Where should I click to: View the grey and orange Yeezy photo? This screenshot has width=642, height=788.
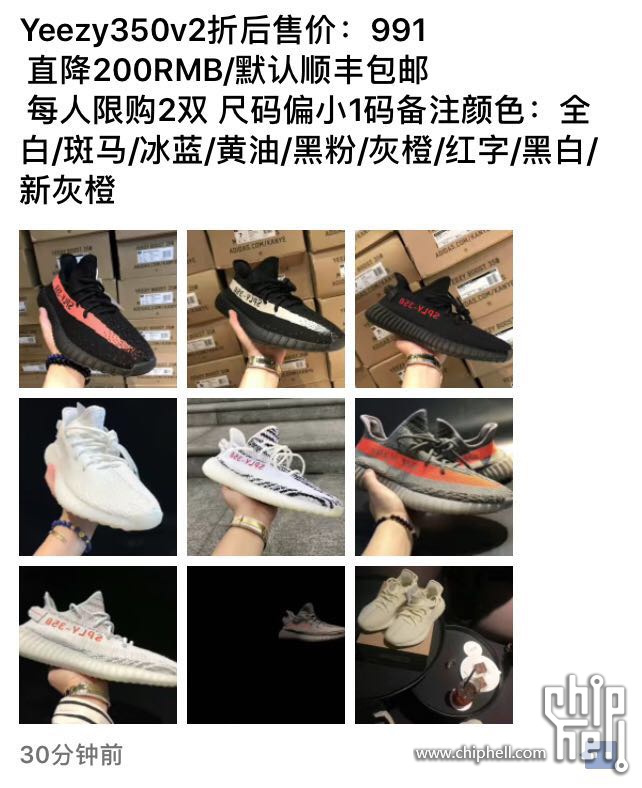pos(434,477)
